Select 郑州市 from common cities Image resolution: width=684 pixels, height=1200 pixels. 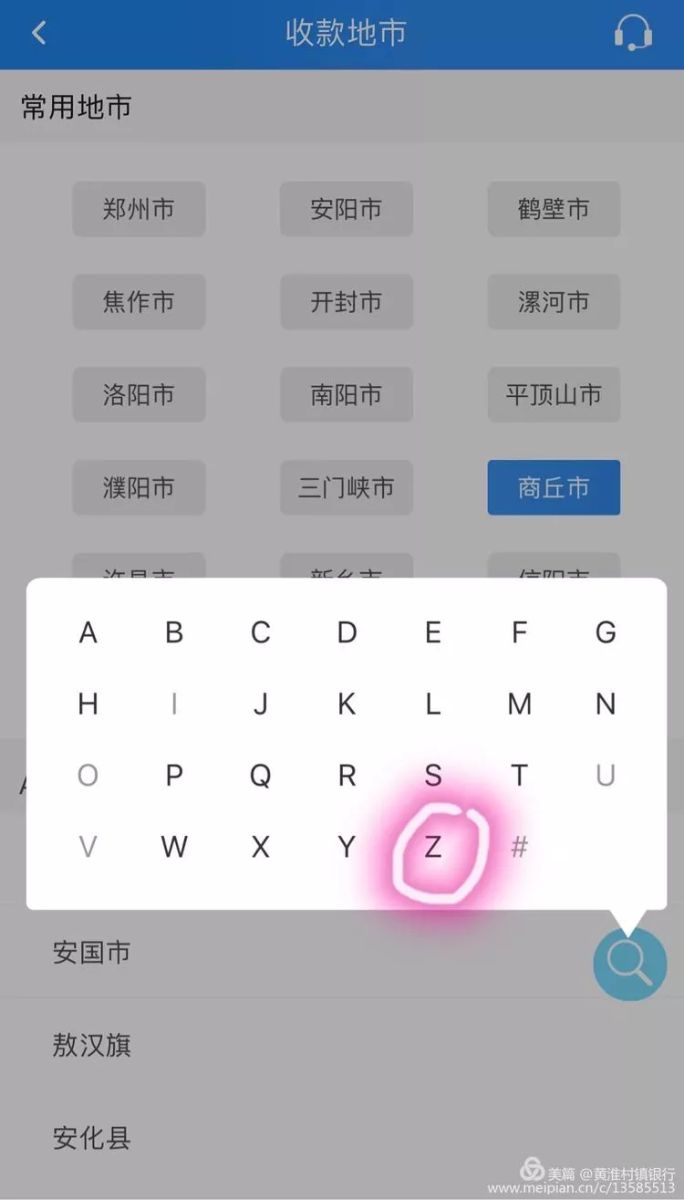(138, 209)
